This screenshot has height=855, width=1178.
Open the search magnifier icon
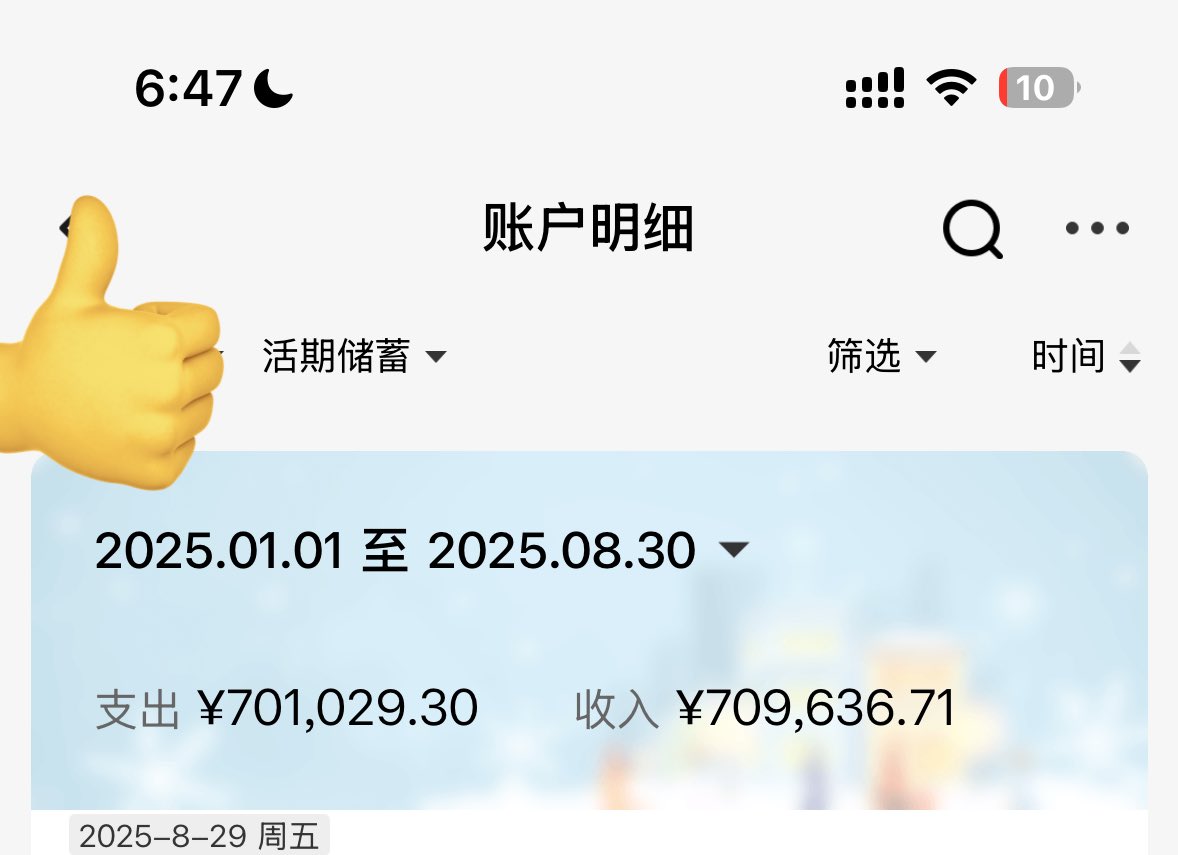tap(972, 229)
